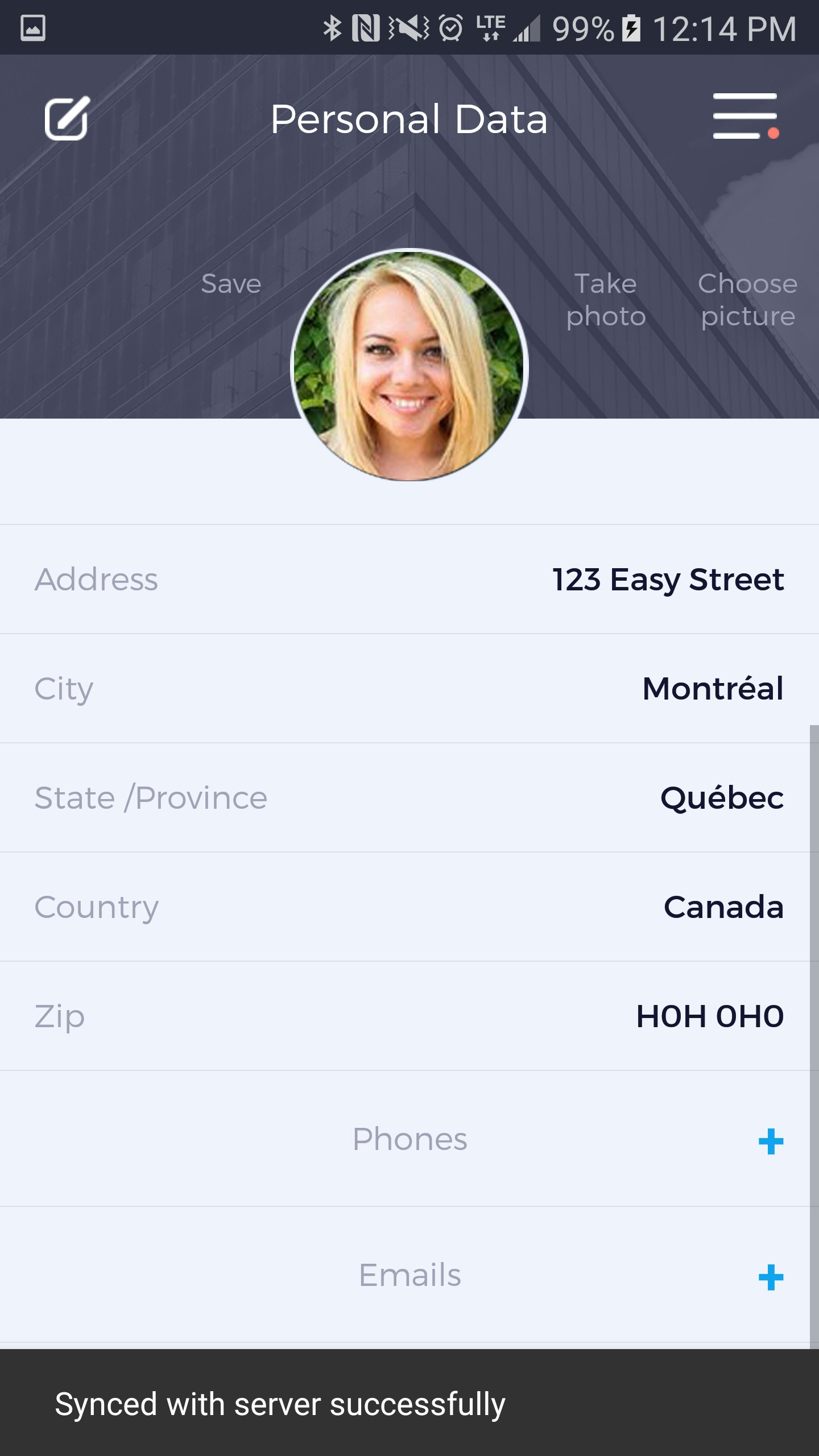The width and height of the screenshot is (819, 1456).
Task: Edit the City field
Action: pos(713,689)
